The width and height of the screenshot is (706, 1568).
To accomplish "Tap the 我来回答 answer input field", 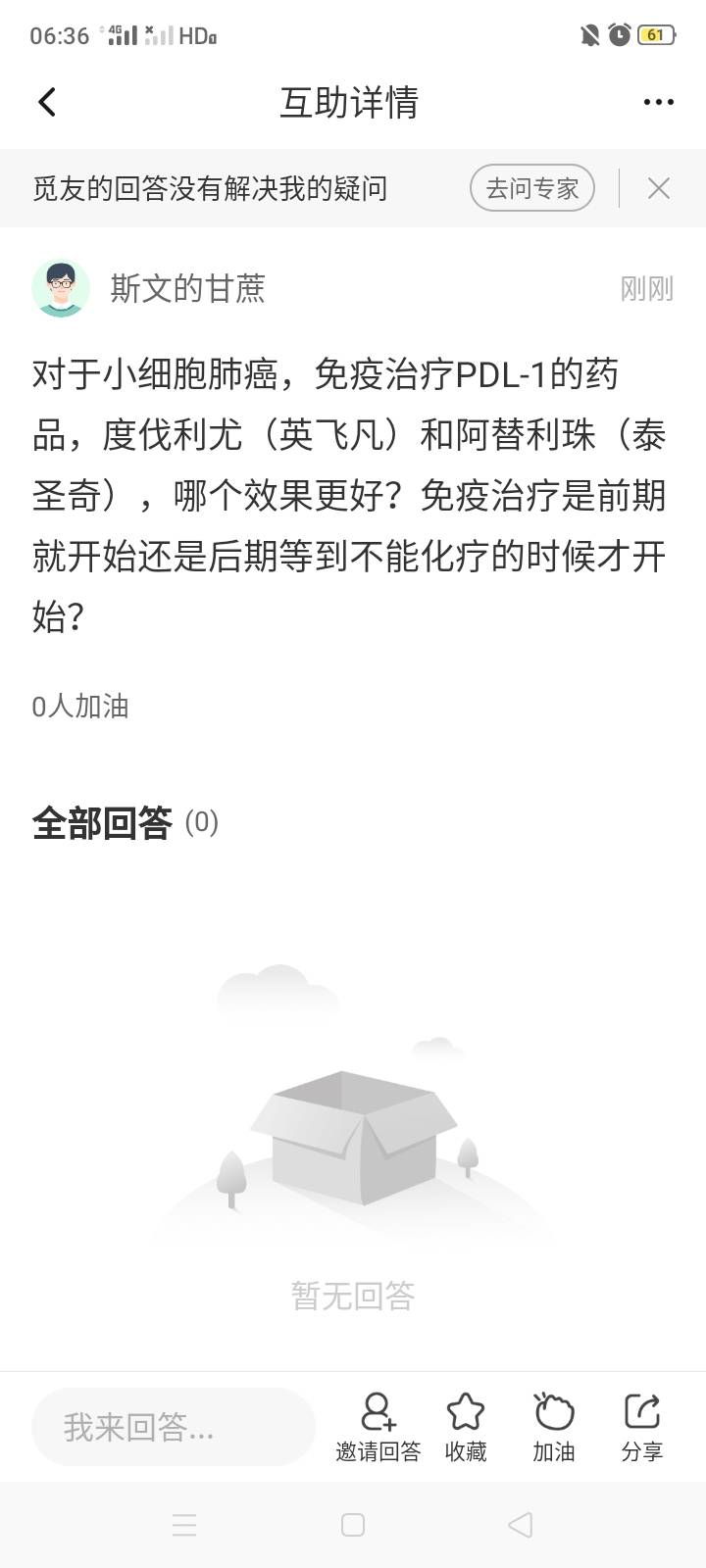I will (173, 1426).
